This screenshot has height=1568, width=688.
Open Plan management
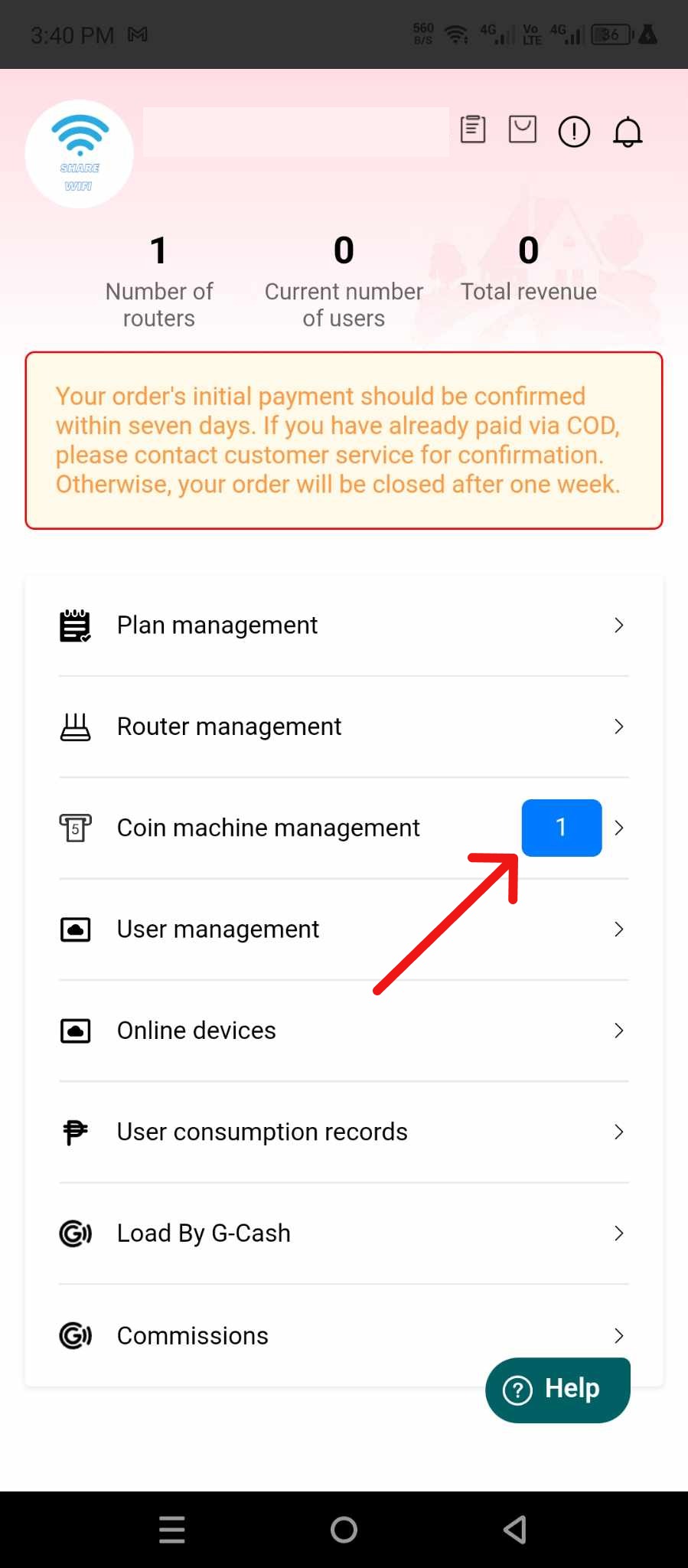pyautogui.click(x=344, y=626)
